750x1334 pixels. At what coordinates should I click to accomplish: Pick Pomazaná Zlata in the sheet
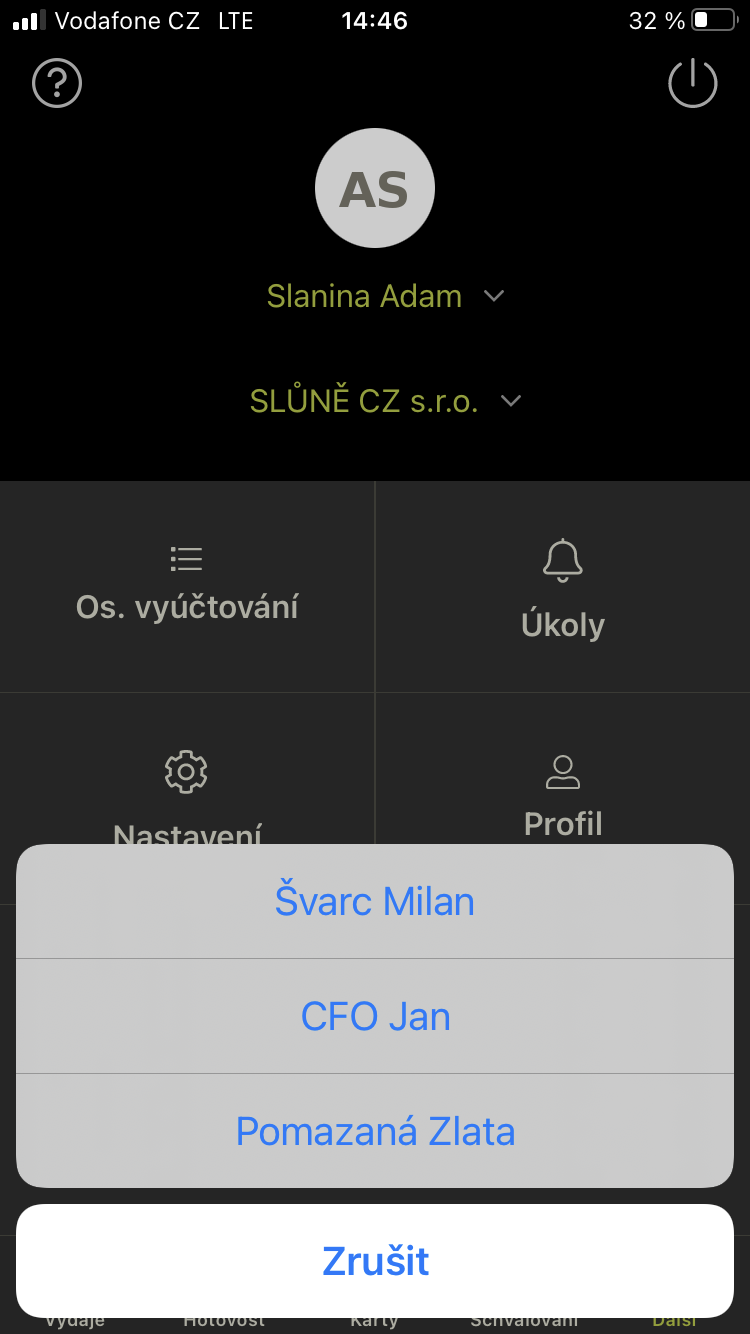(375, 1131)
